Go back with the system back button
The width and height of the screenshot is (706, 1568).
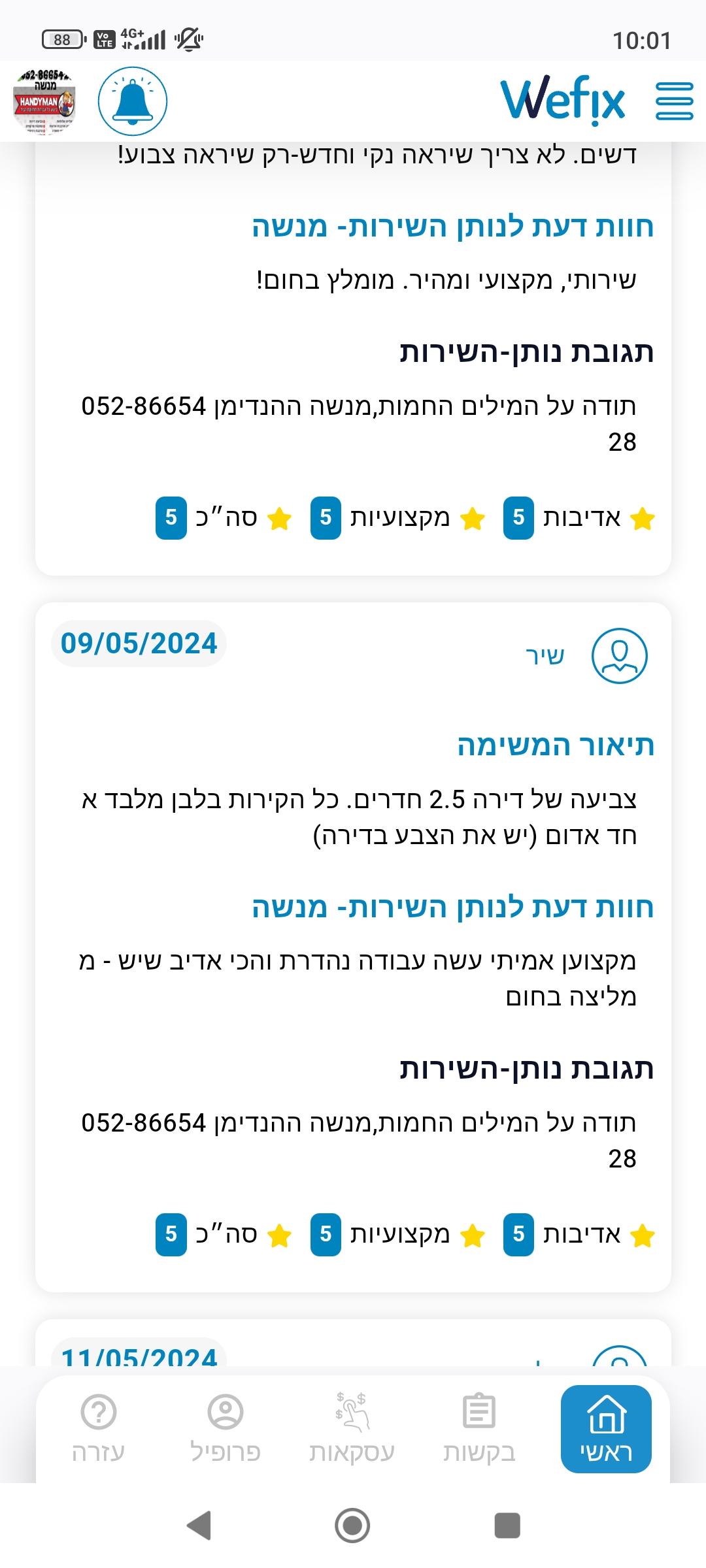(199, 1526)
